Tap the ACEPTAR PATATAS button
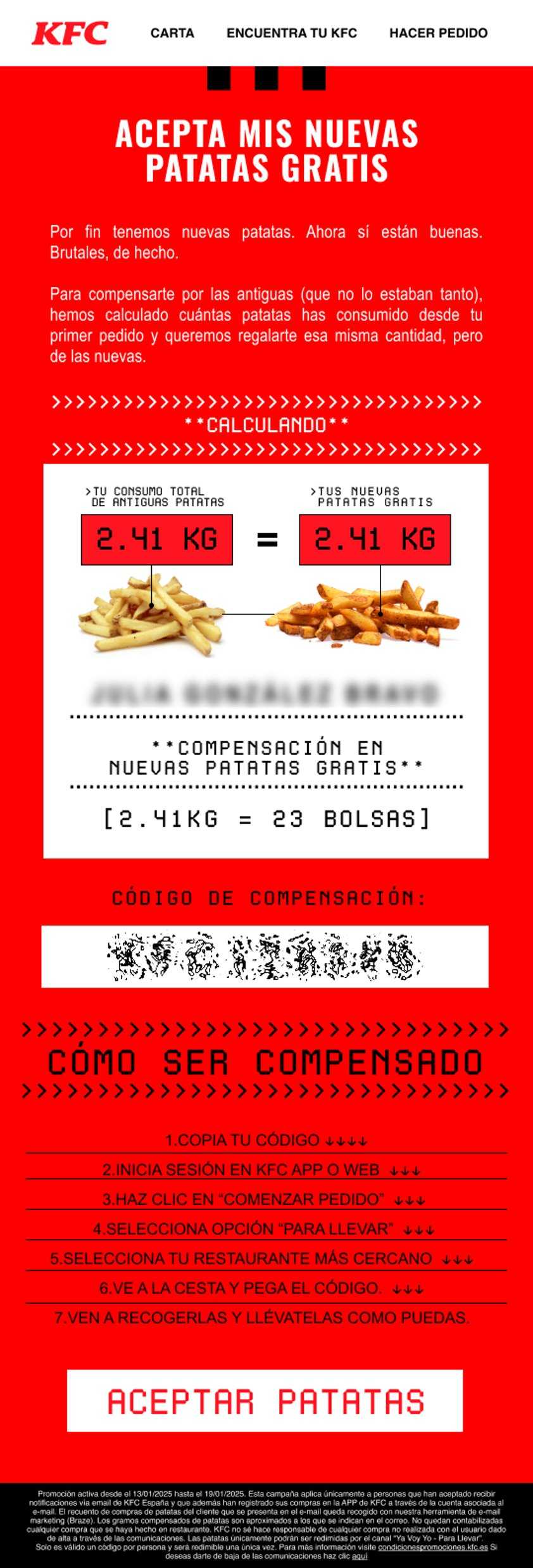This screenshot has height=1568, width=533. [x=265, y=1401]
